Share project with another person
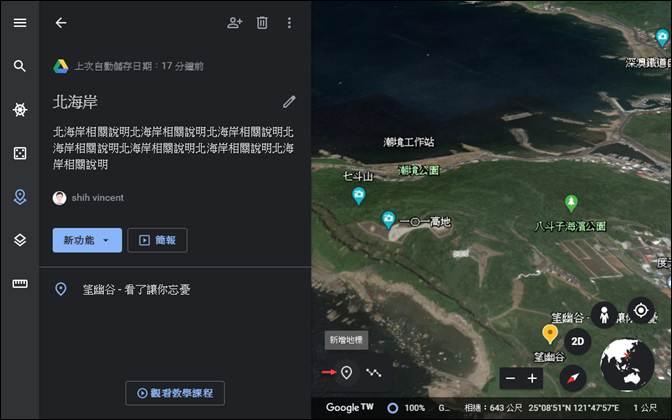This screenshot has width=672, height=420. (x=235, y=22)
